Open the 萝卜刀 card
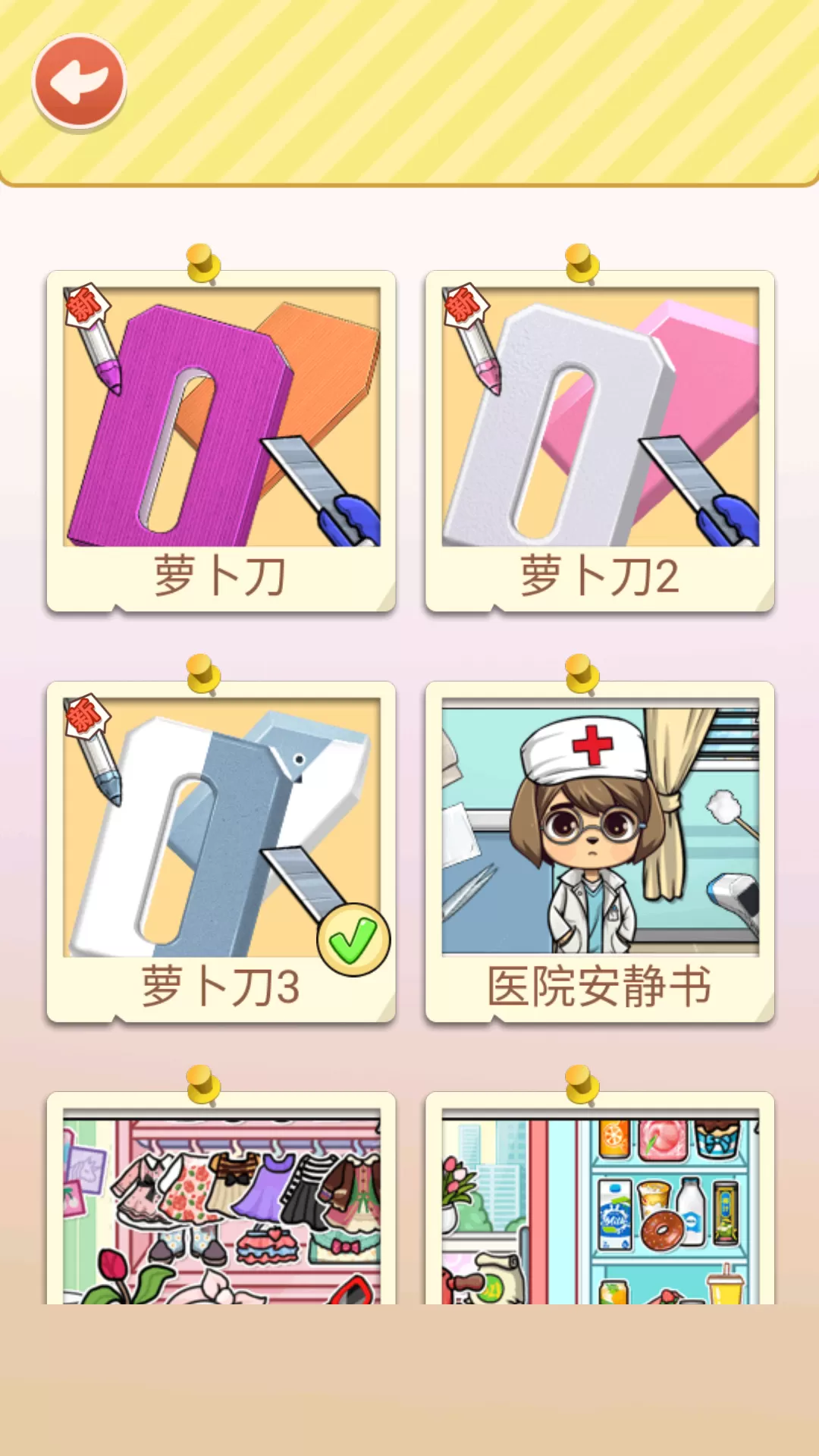The image size is (819, 1456). tap(221, 440)
